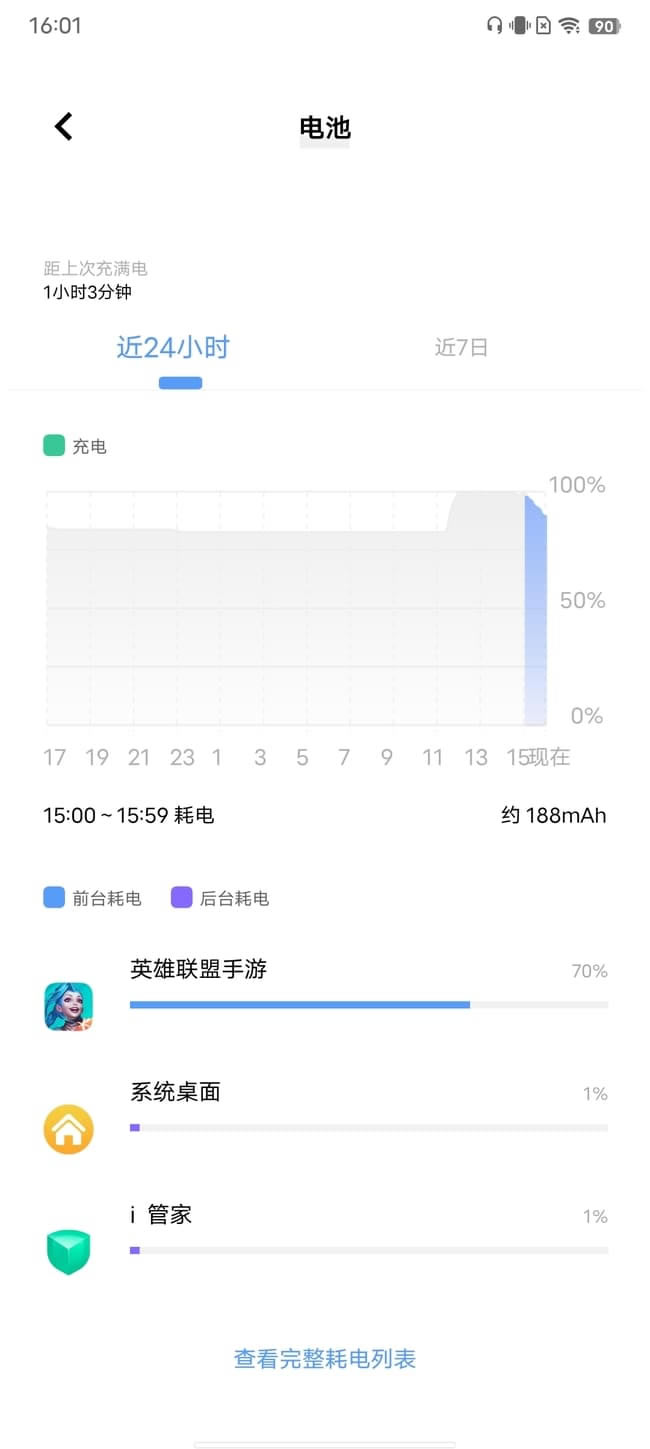Screen dimensions: 650x1449
Task: Tap 查看完整耗电列表 link
Action: [x=325, y=1359]
